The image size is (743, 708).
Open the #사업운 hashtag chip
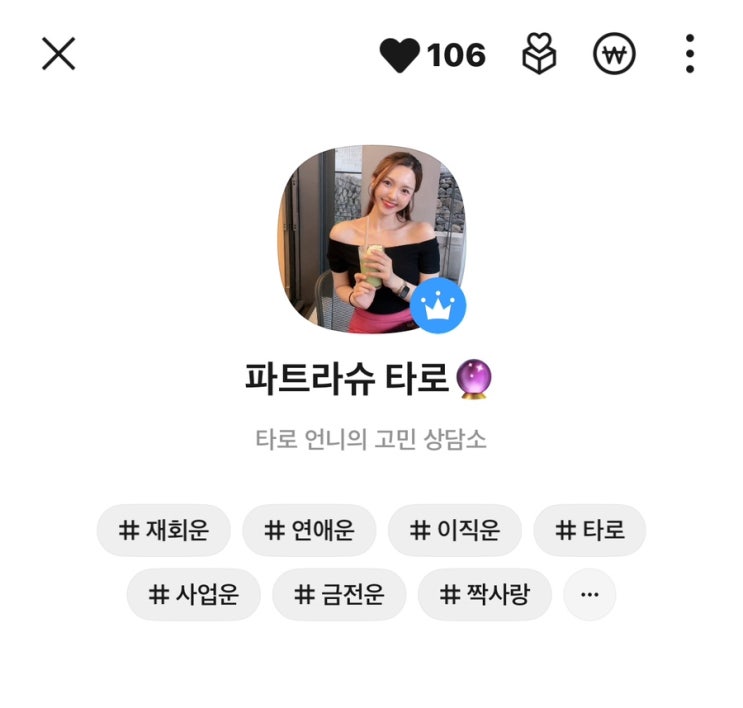(193, 595)
